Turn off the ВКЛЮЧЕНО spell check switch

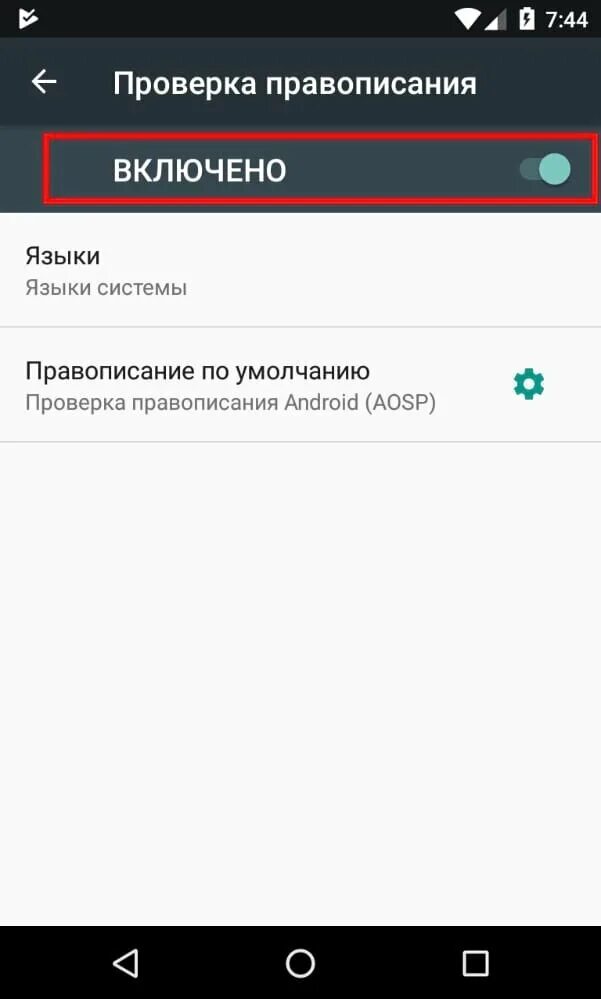tap(546, 169)
